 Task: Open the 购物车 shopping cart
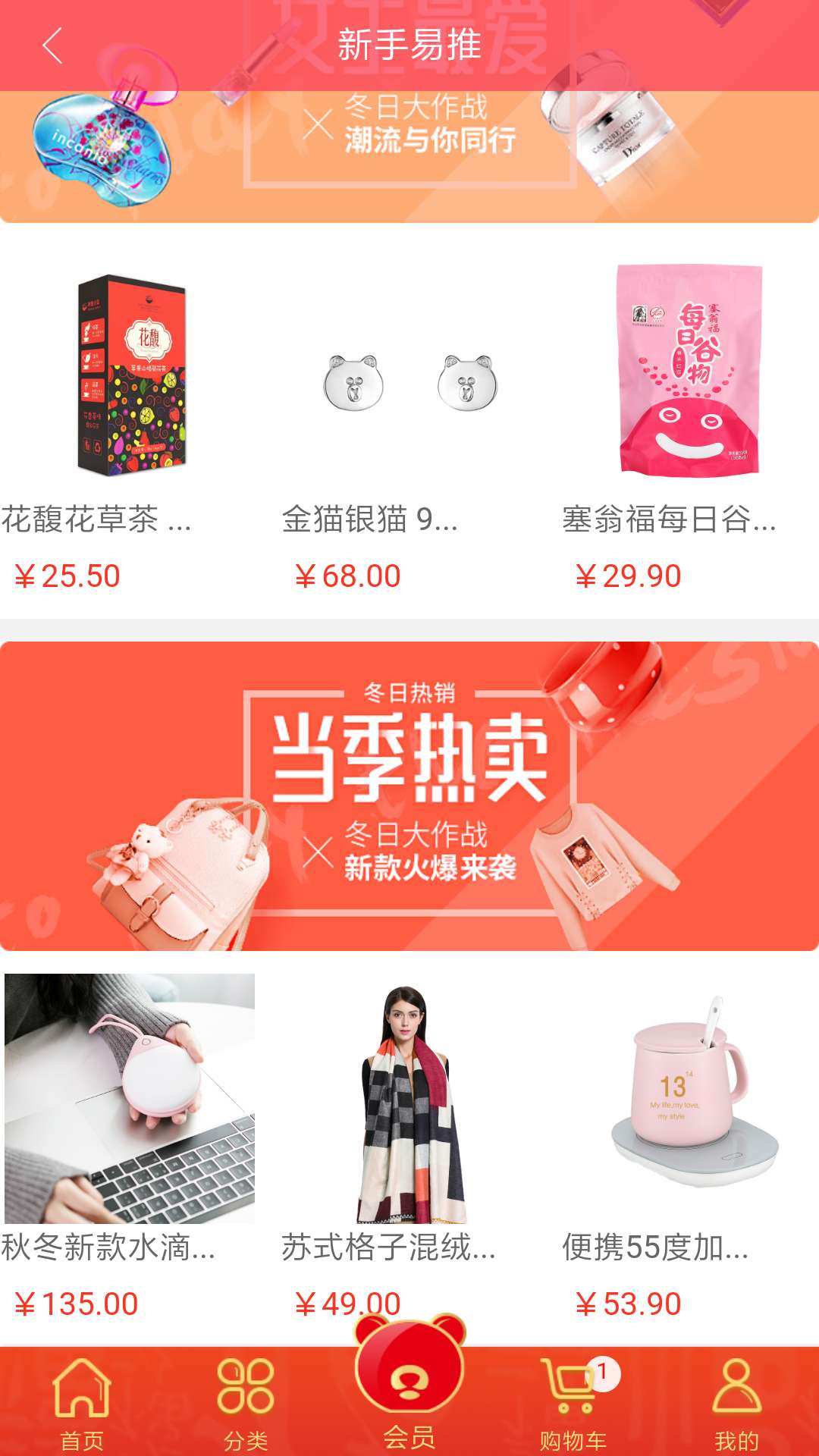573,1403
